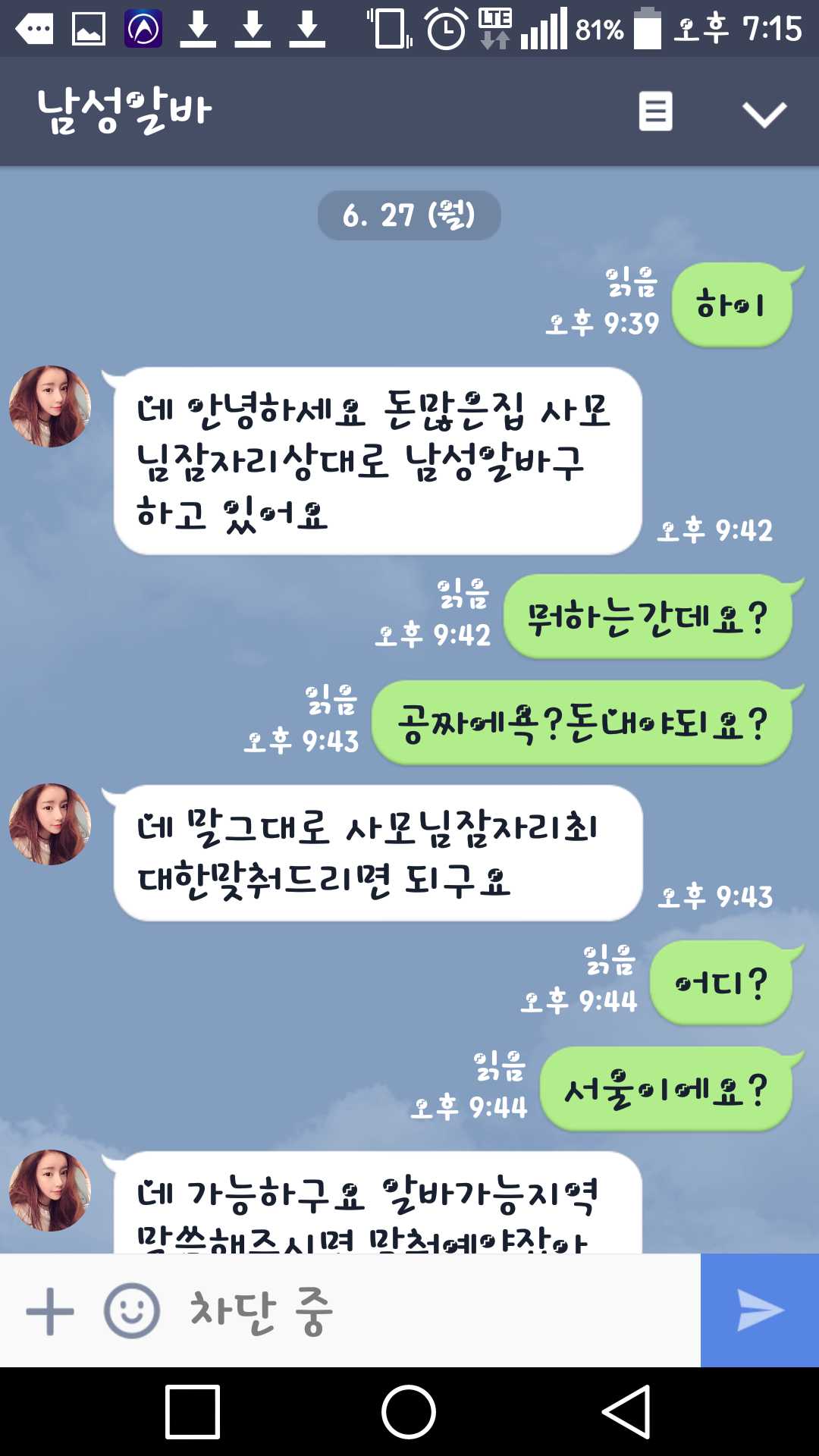Open the notes icon in the header
The height and width of the screenshot is (1456, 819).
(655, 112)
